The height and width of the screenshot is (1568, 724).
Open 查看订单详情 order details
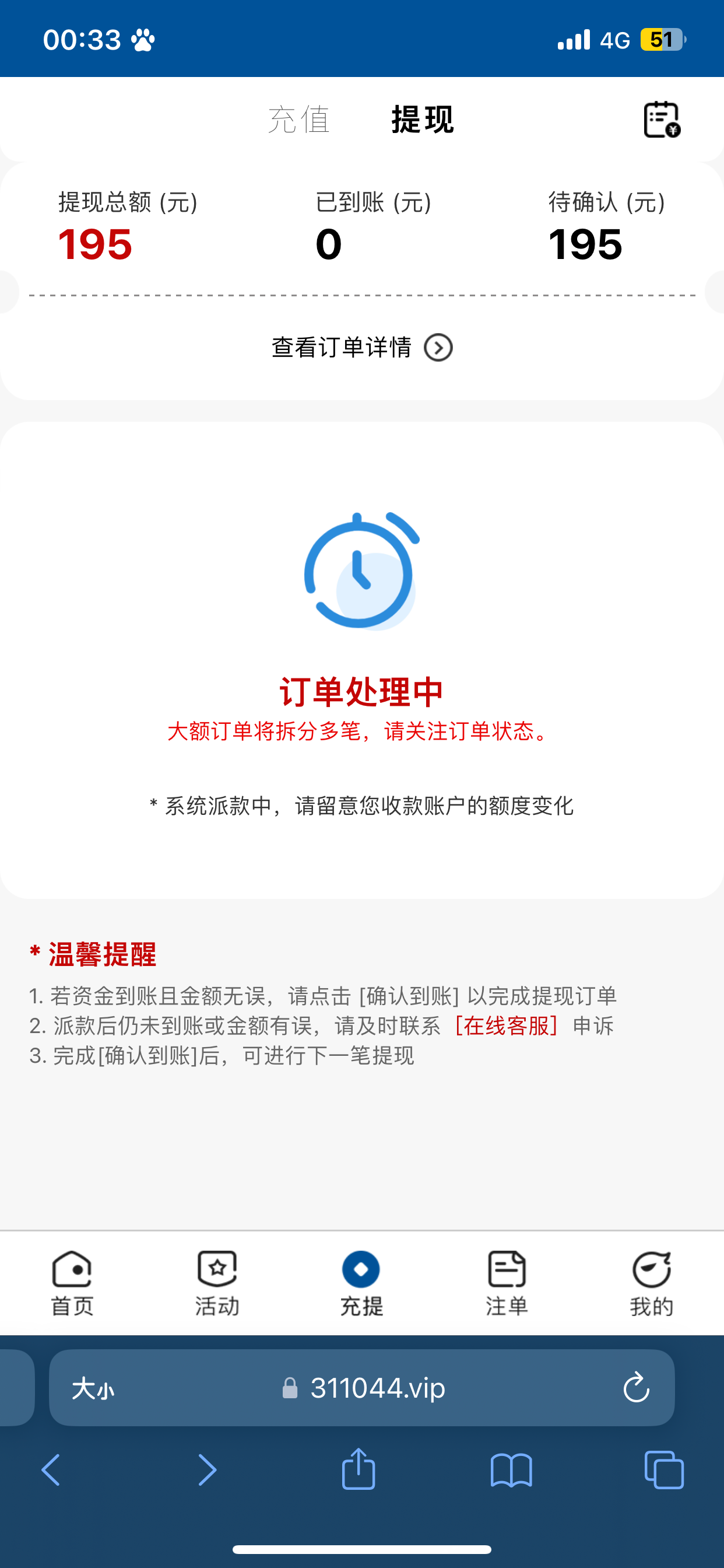(361, 348)
